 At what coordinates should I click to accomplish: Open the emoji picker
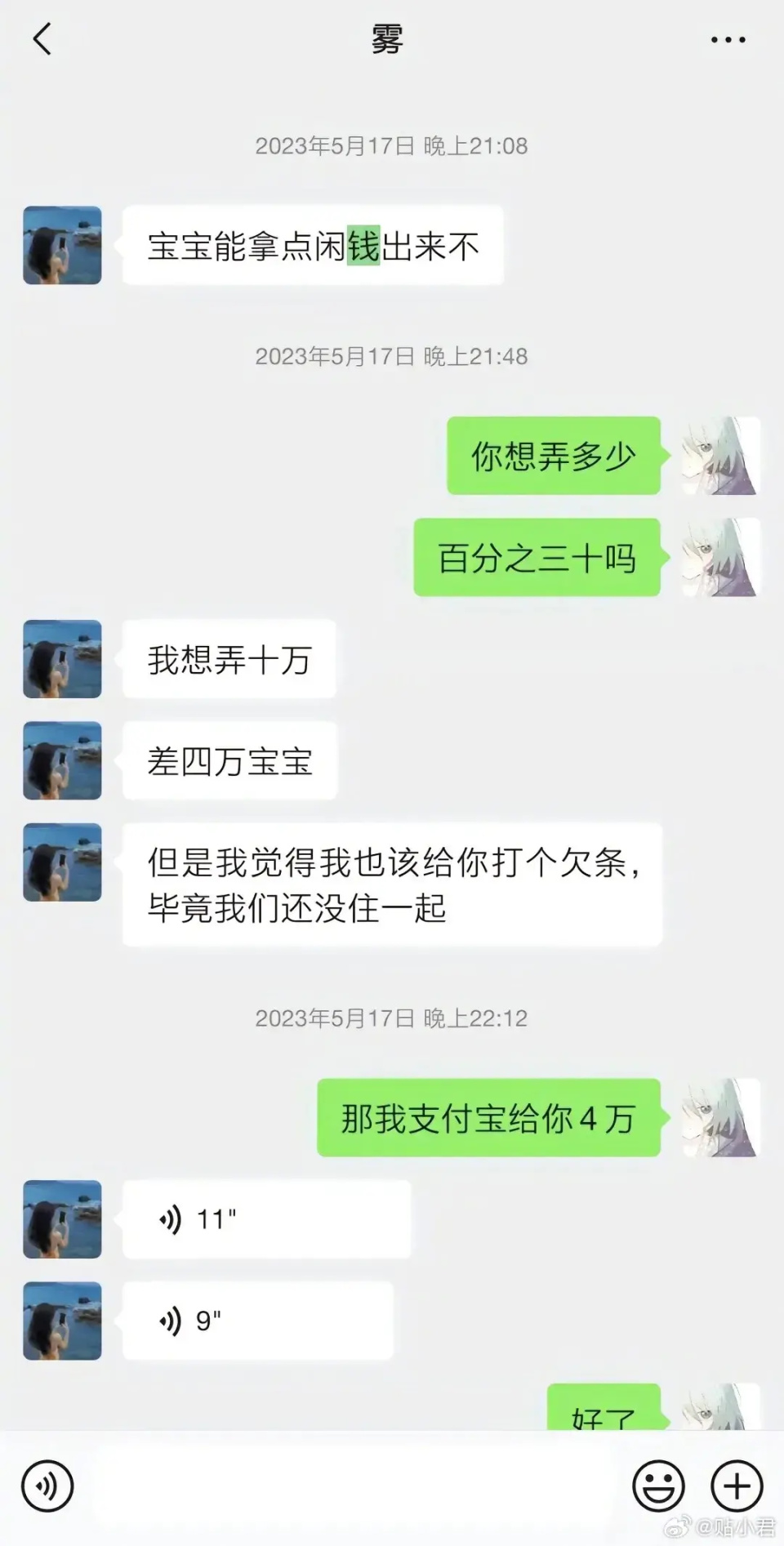pos(658,1486)
